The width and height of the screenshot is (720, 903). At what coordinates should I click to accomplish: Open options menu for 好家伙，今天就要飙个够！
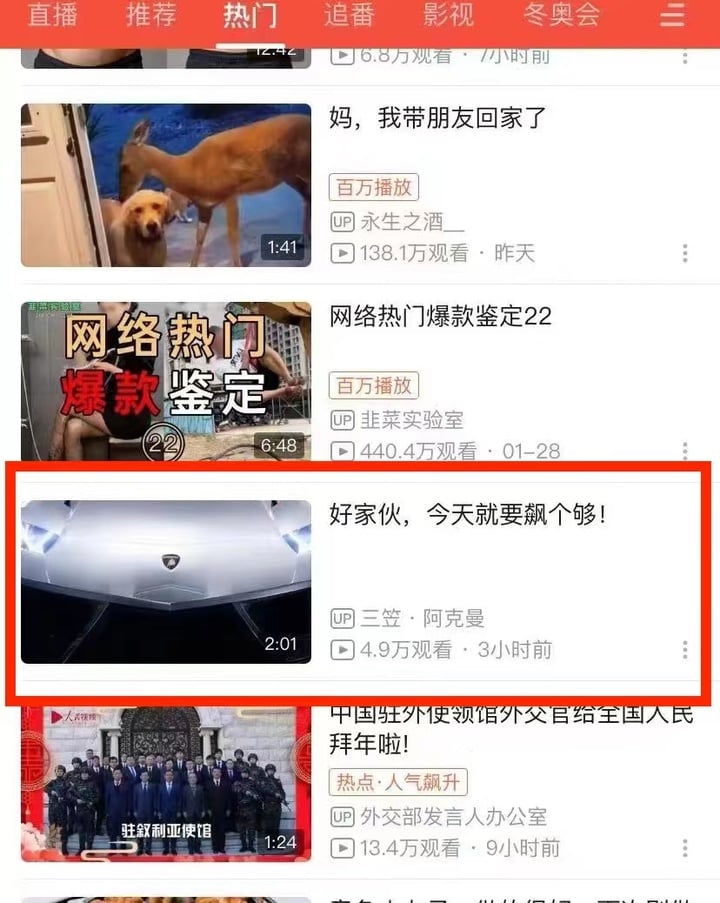point(685,650)
